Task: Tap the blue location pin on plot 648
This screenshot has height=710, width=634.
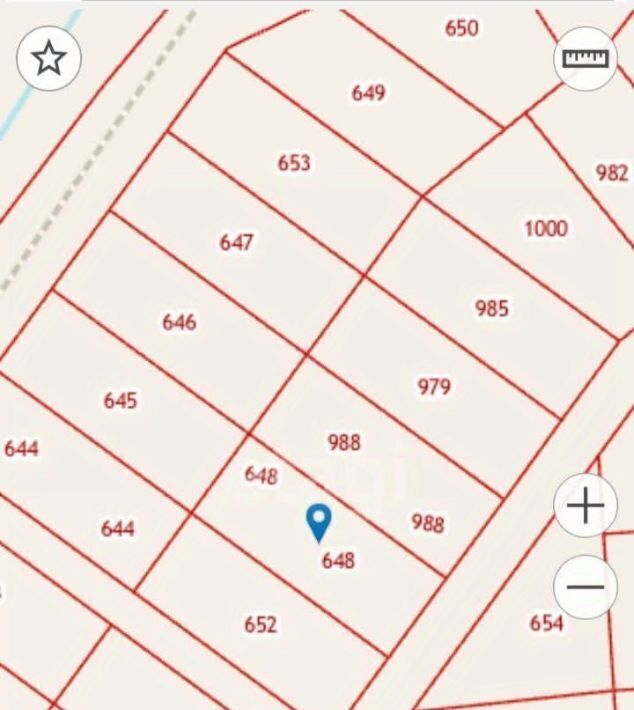Action: [318, 521]
